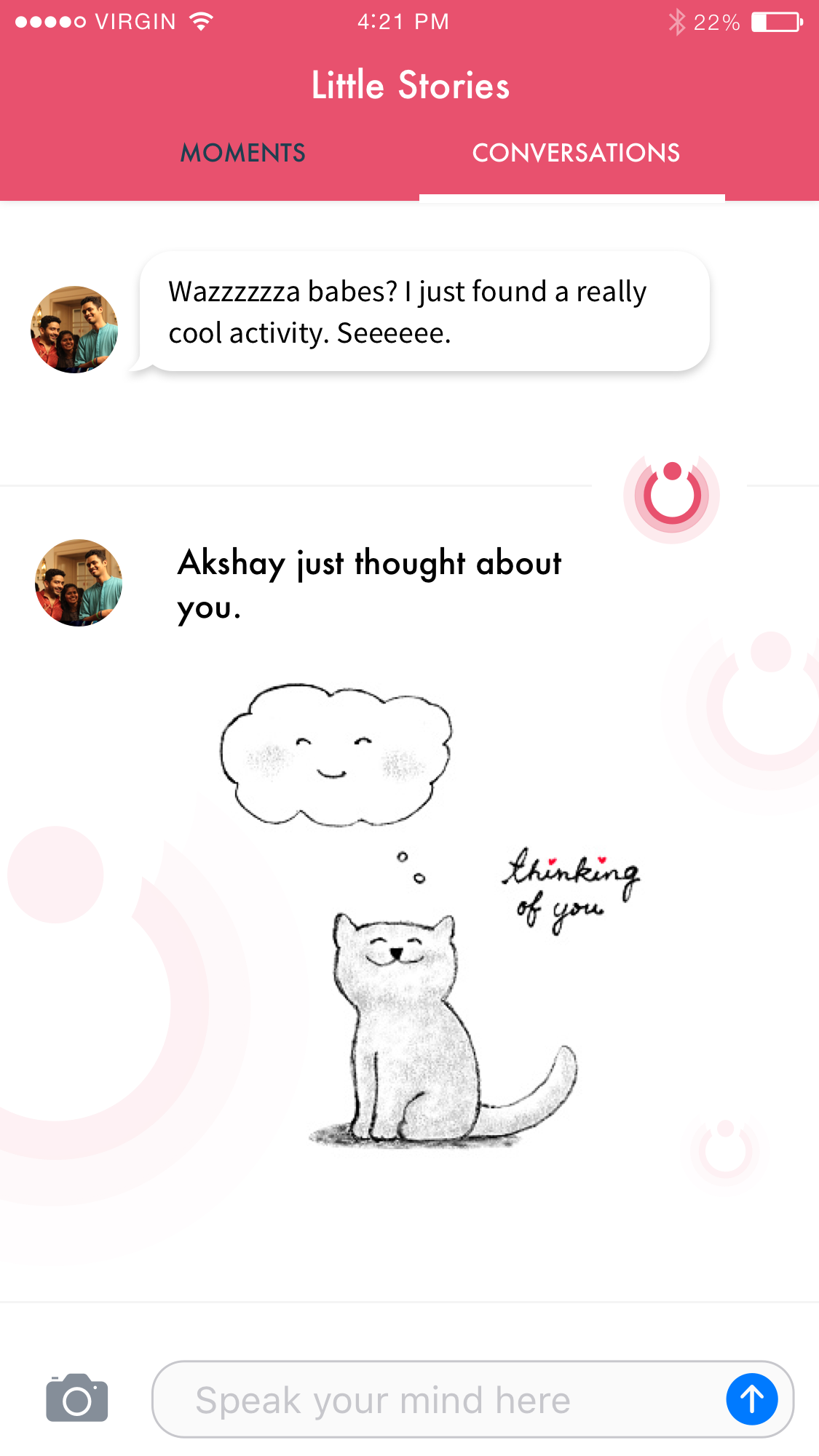Image resolution: width=819 pixels, height=1456 pixels.
Task: Open the camera to attach a photo
Action: (77, 1398)
